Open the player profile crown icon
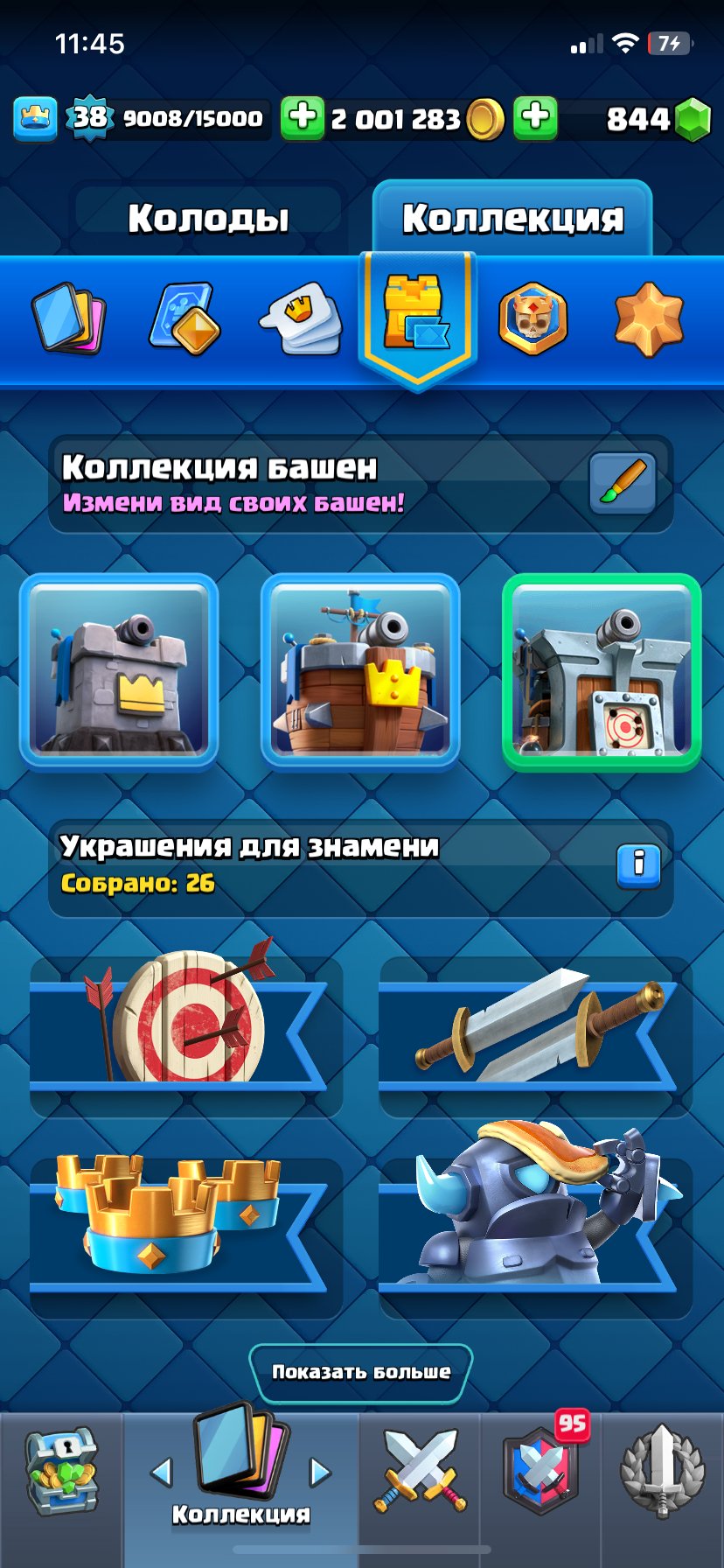Image resolution: width=724 pixels, height=1568 pixels. click(x=35, y=117)
